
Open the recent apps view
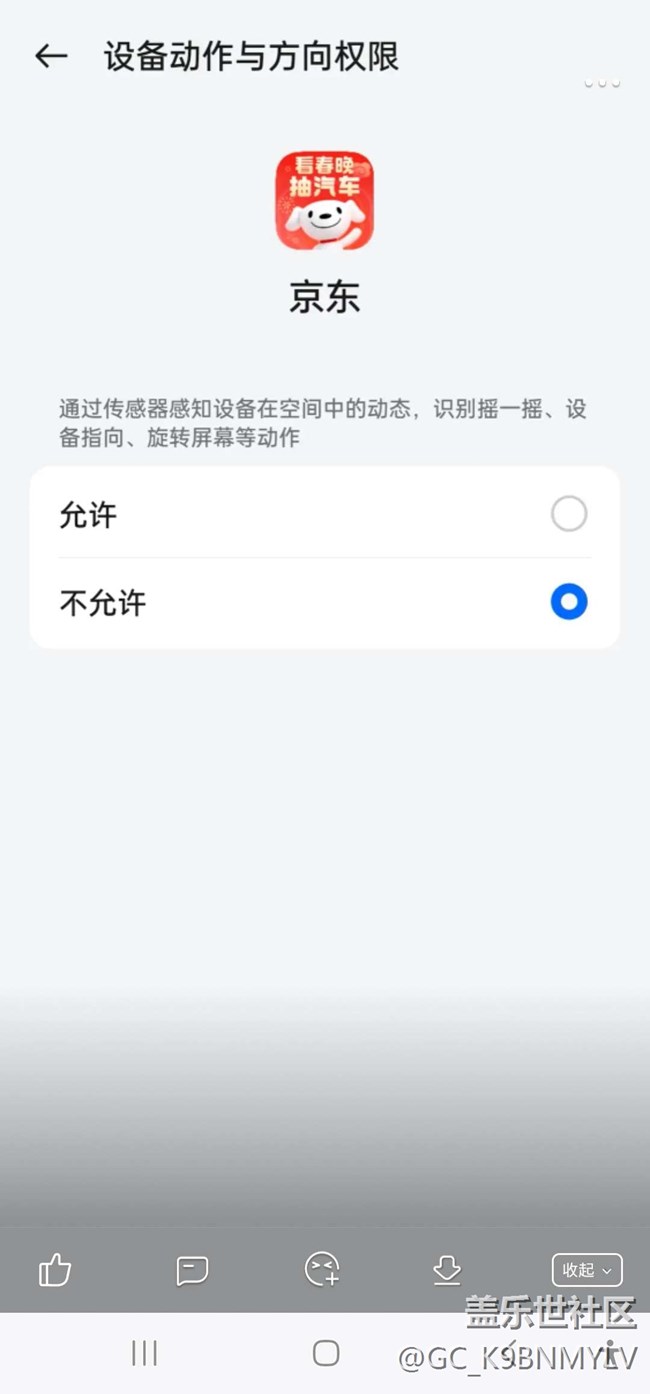point(145,1353)
